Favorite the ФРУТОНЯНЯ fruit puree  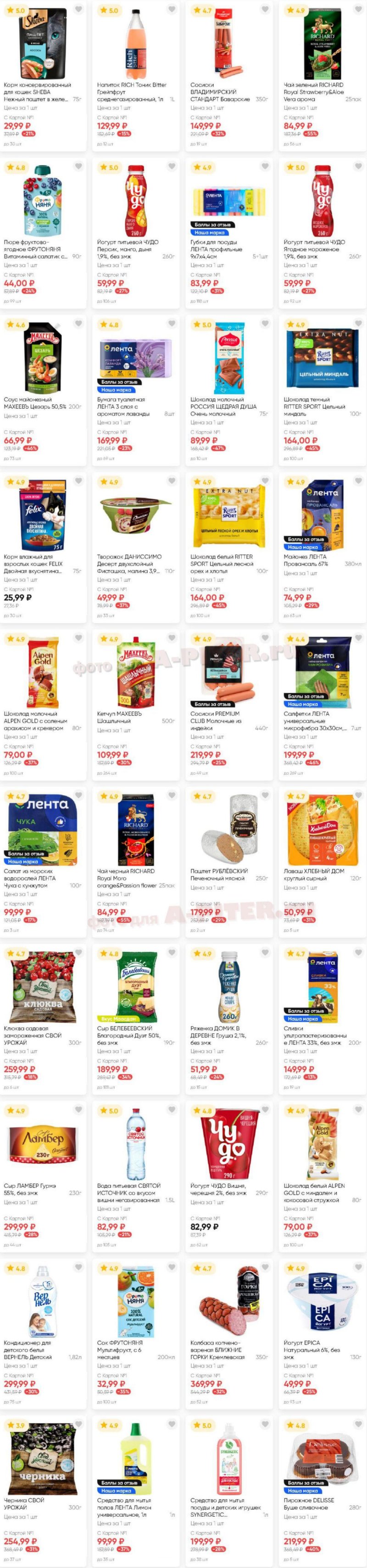[78, 167]
